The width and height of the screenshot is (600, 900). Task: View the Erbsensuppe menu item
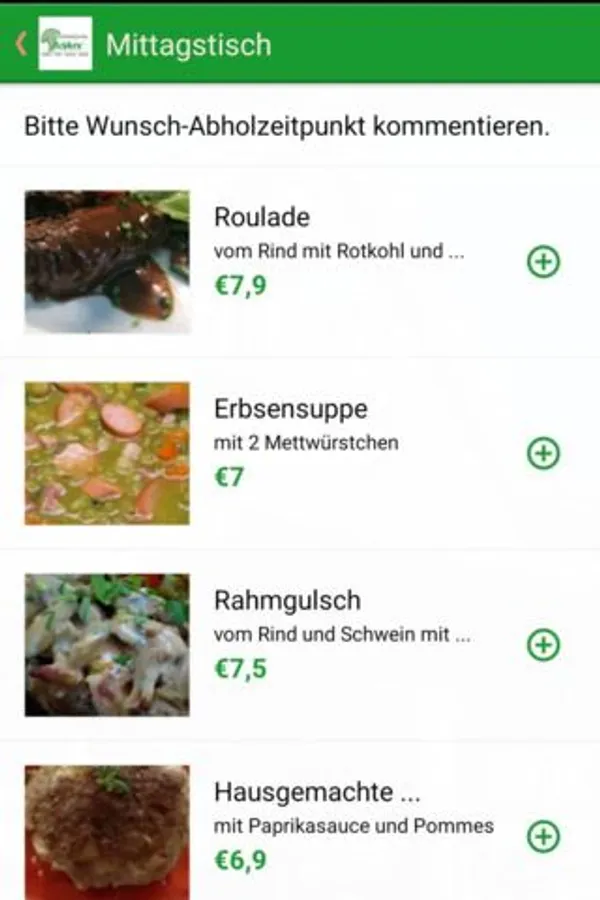click(340, 442)
